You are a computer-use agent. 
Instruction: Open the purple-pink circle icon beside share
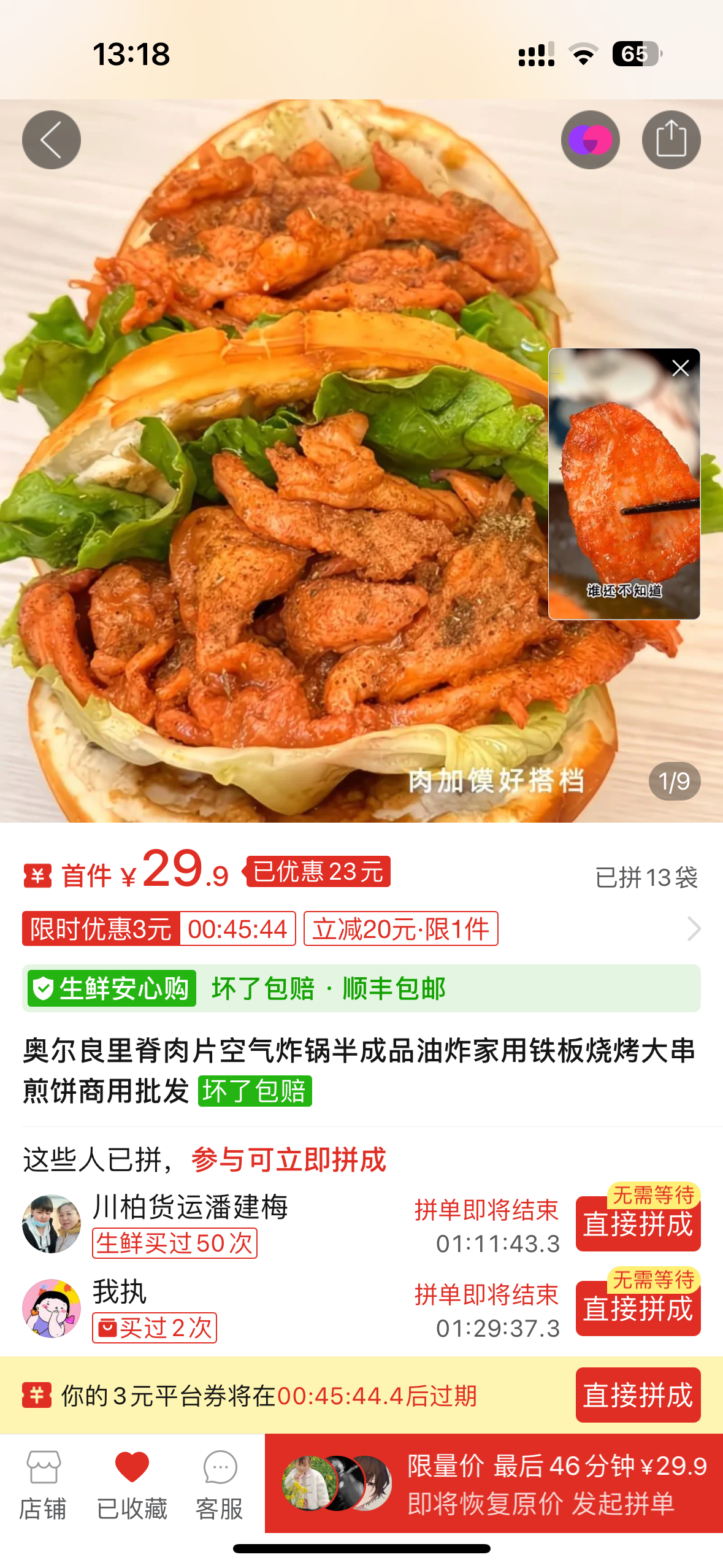[x=590, y=140]
